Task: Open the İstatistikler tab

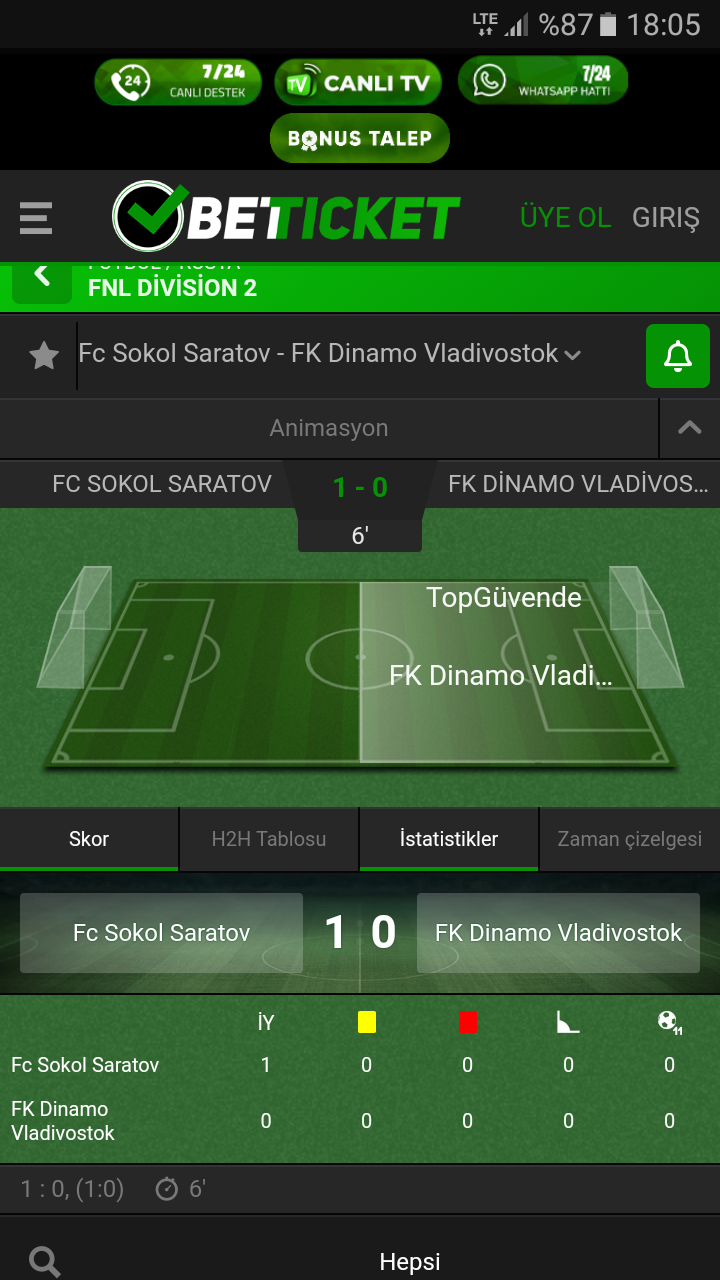Action: pos(449,839)
